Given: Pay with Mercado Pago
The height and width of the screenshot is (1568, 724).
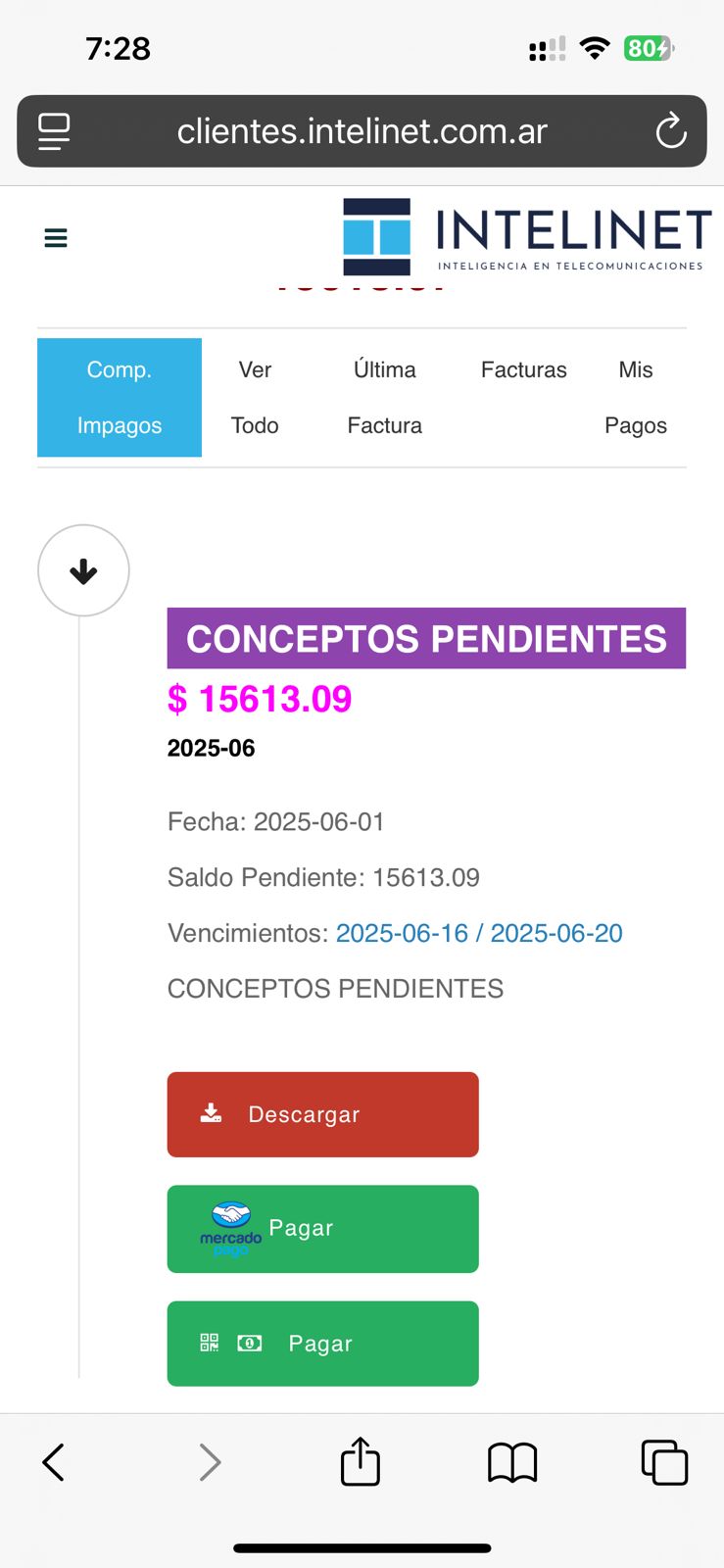Looking at the screenshot, I should tap(322, 1229).
